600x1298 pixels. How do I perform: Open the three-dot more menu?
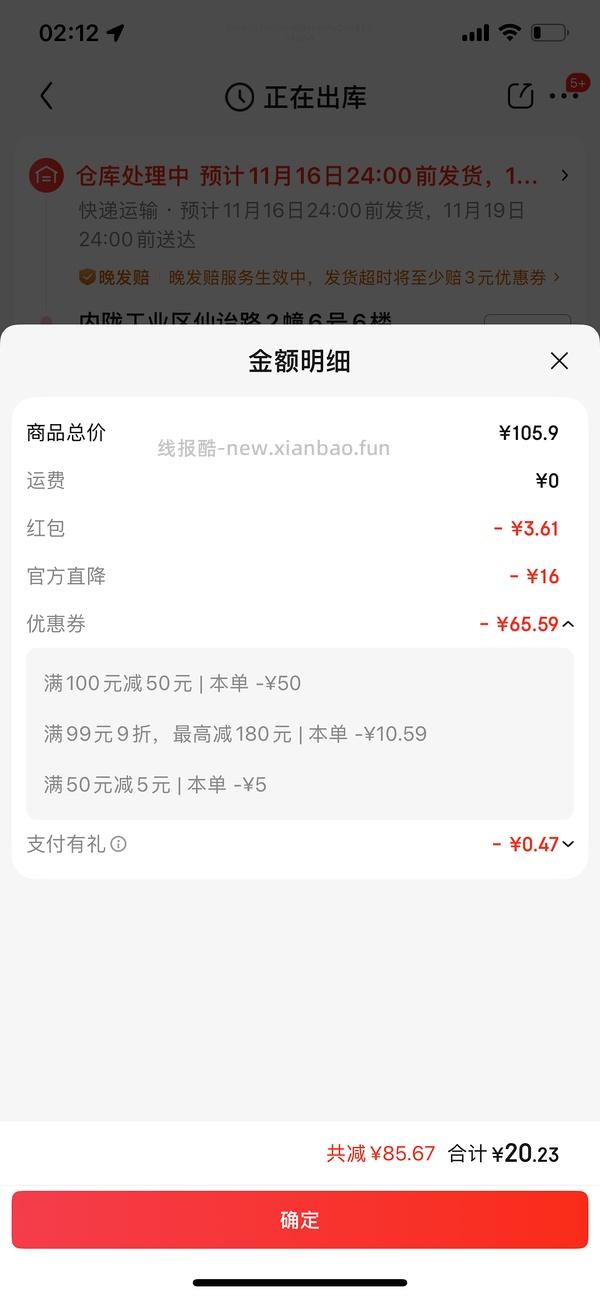coord(563,97)
